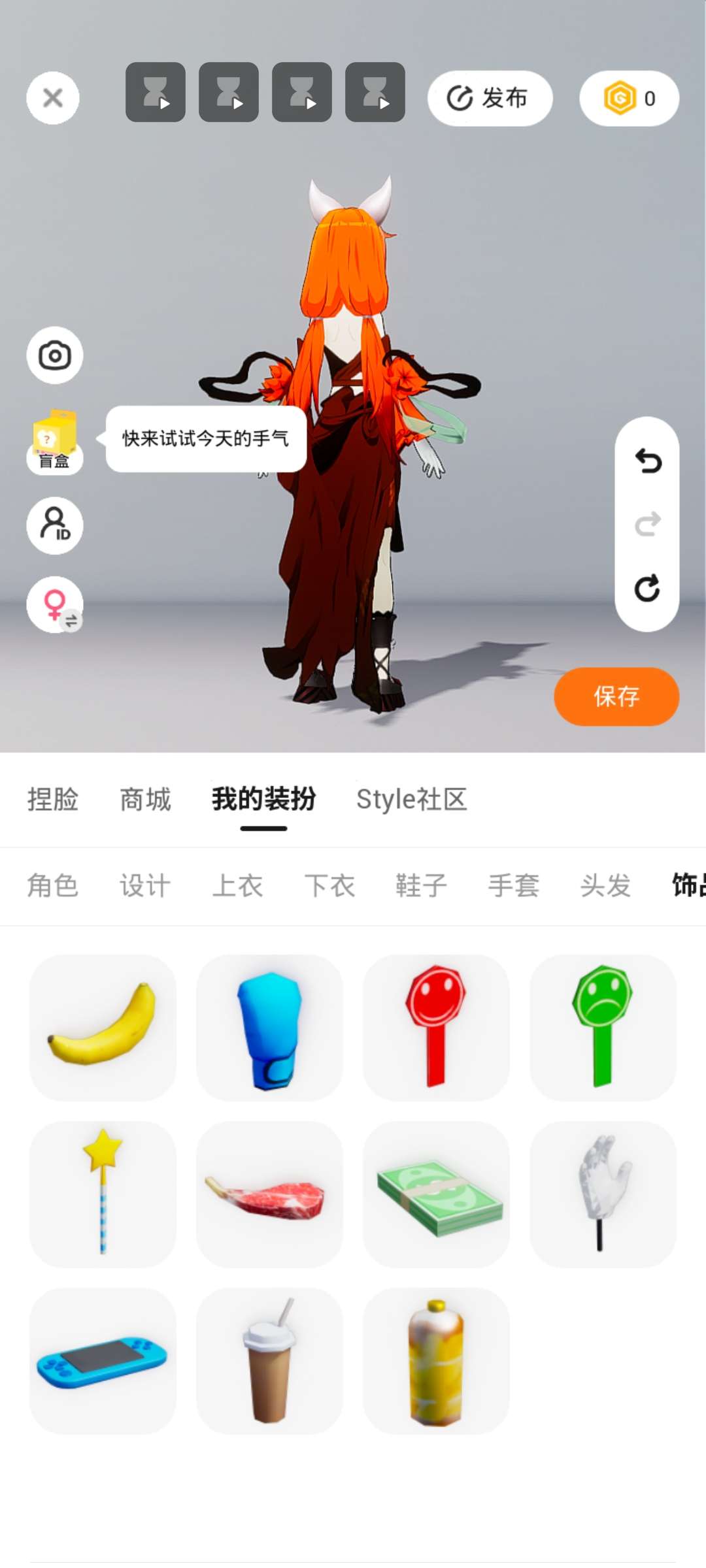This screenshot has width=706, height=1568.
Task: Open the avatar ID icon
Action: [x=54, y=526]
